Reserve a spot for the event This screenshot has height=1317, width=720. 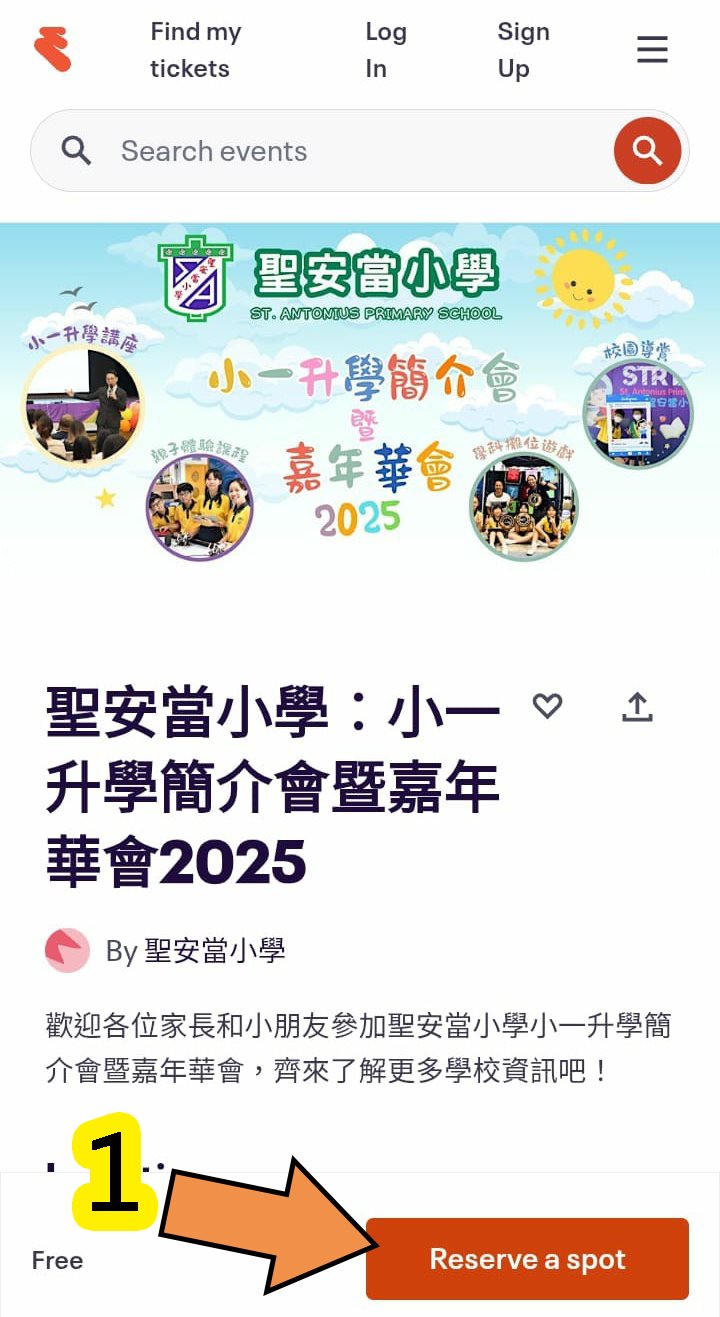[527, 1259]
